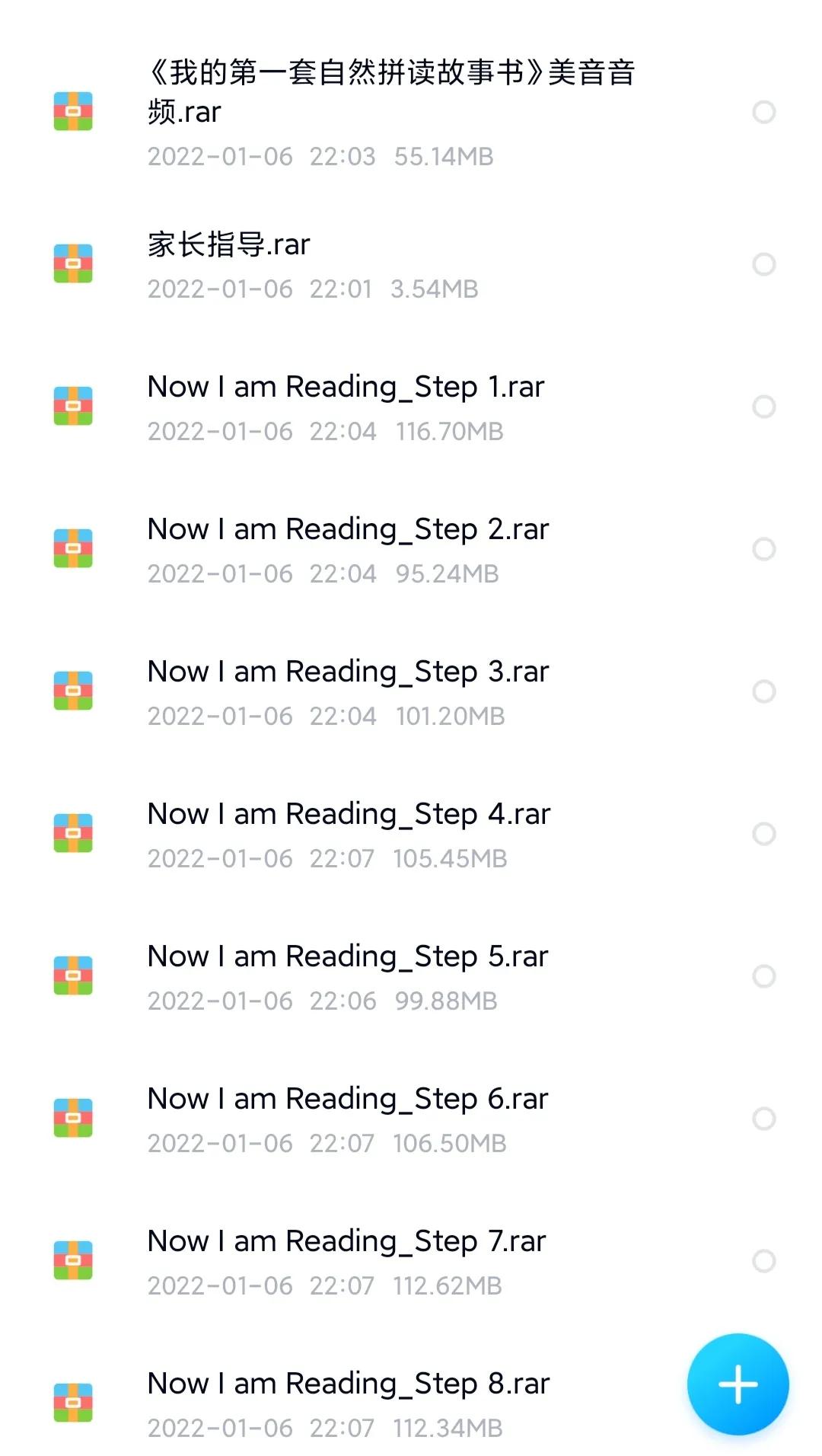Select the 美音音频.rar file circle
The height and width of the screenshot is (1456, 822).
[x=763, y=112]
